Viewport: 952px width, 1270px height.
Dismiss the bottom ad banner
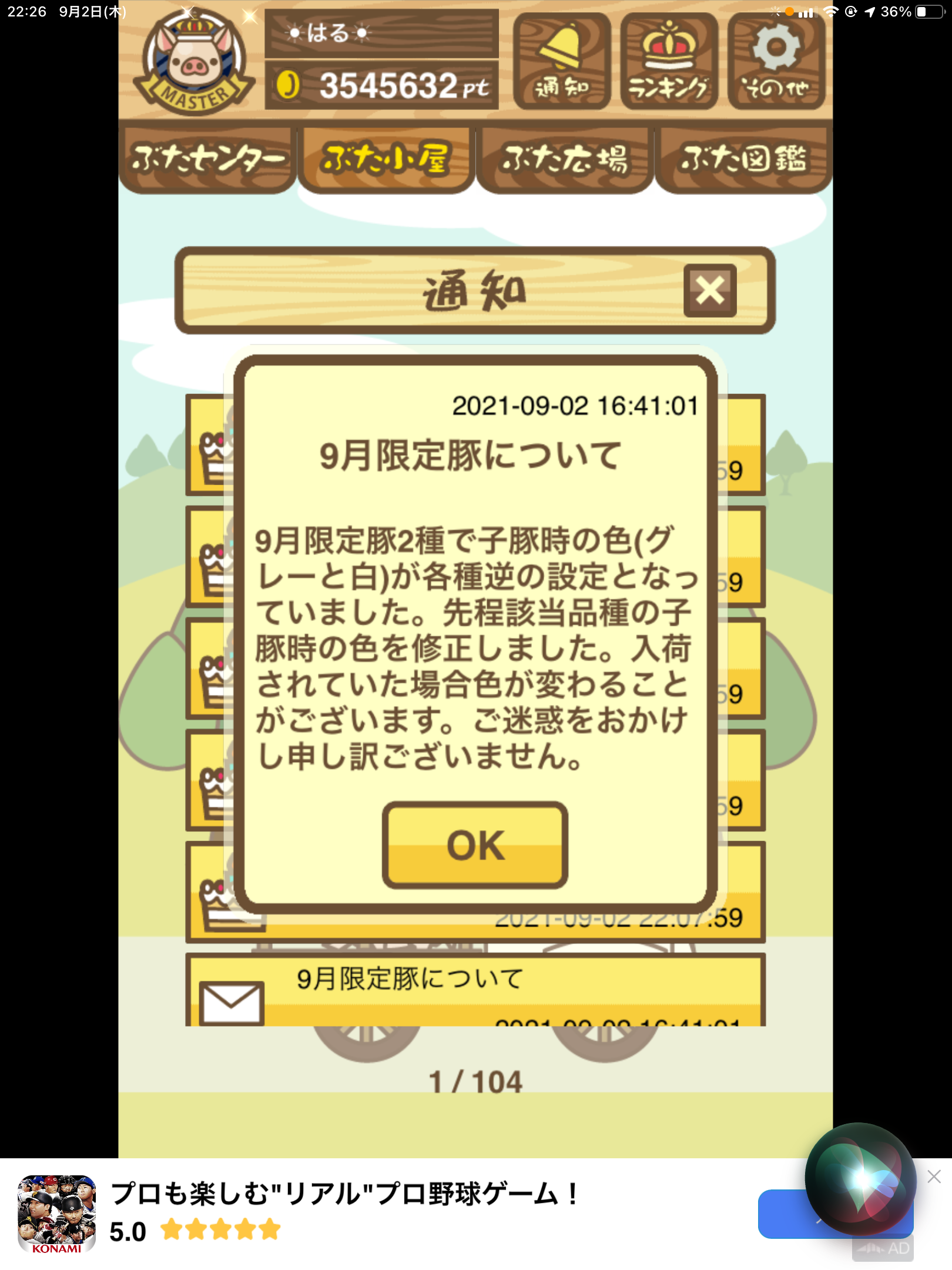click(x=934, y=1176)
